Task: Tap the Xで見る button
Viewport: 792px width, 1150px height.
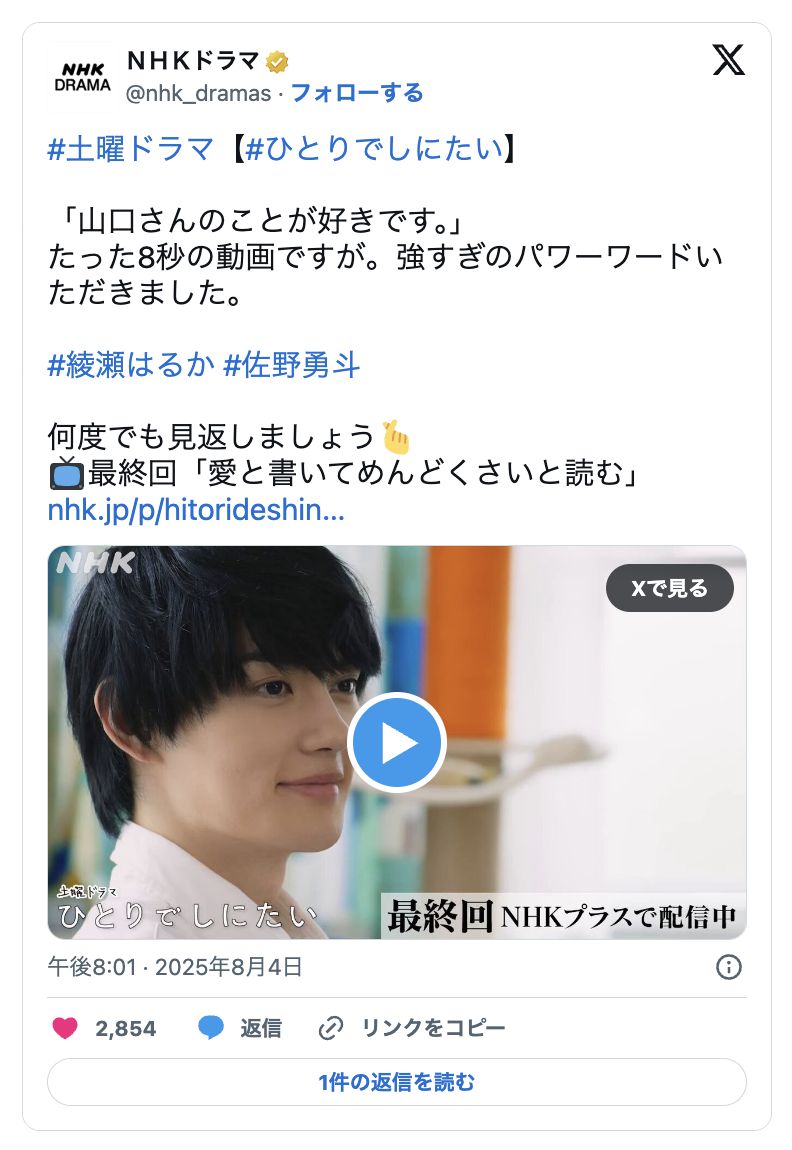Action: point(669,588)
